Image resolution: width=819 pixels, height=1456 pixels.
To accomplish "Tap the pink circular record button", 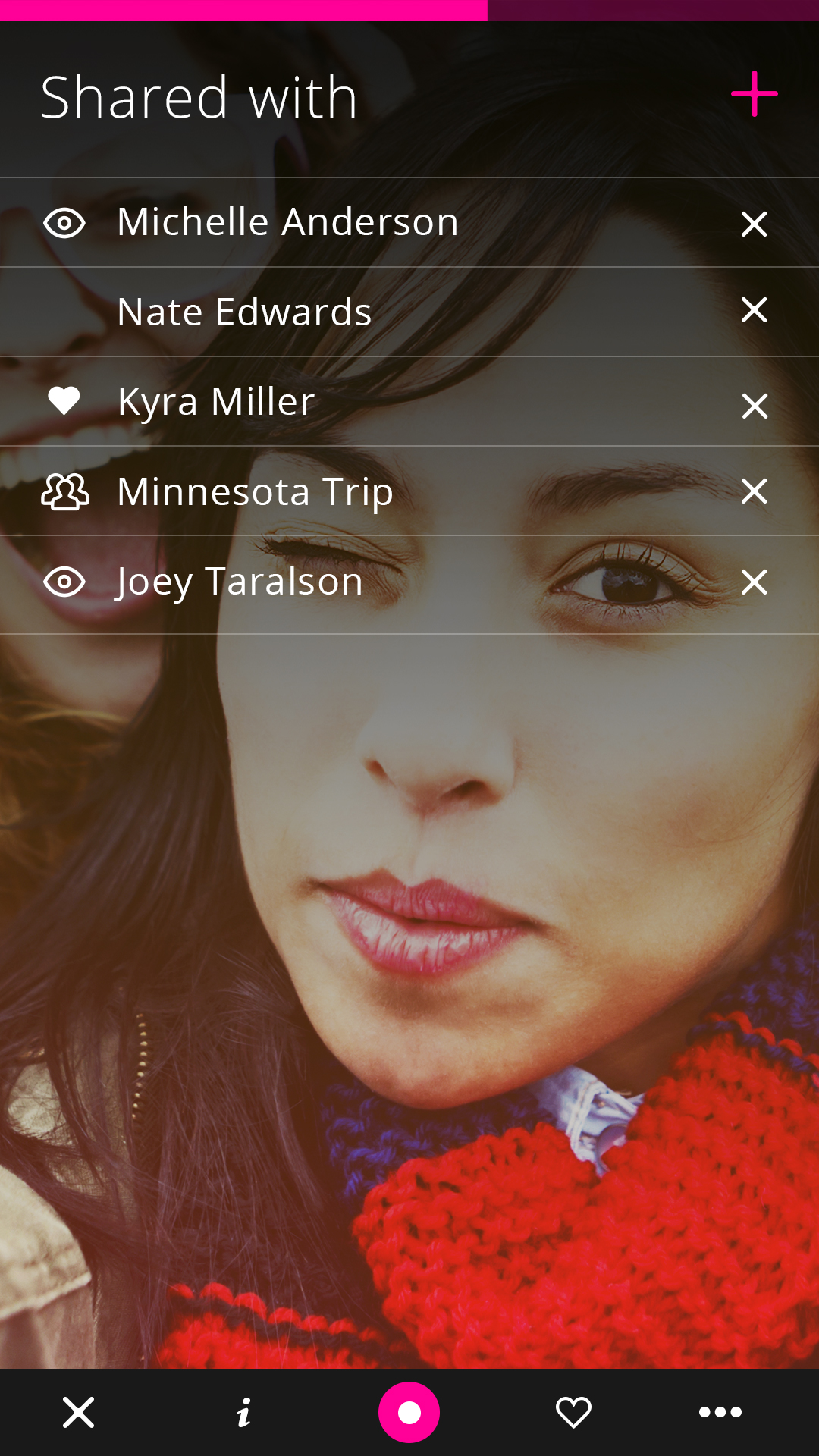I will click(x=409, y=1412).
